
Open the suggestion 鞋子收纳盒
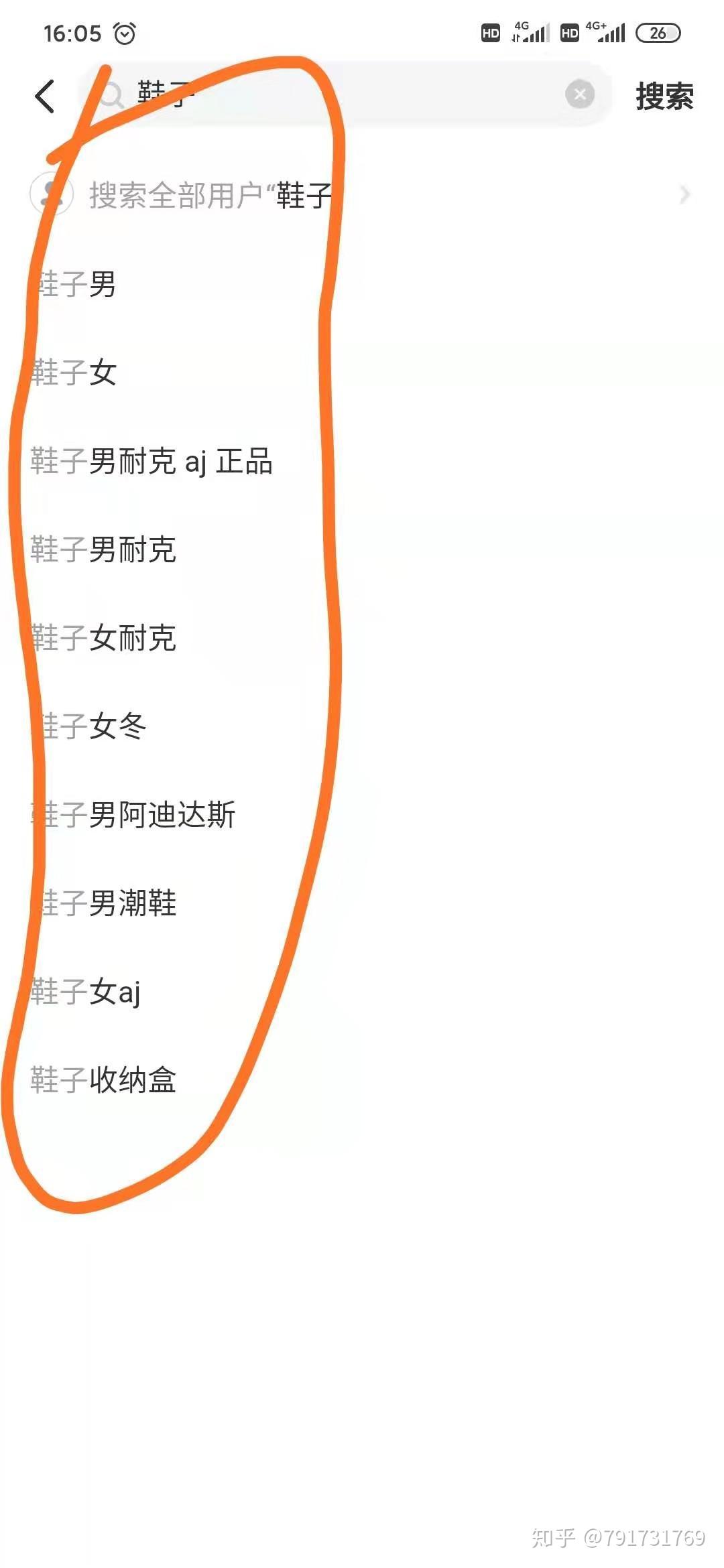click(104, 1080)
